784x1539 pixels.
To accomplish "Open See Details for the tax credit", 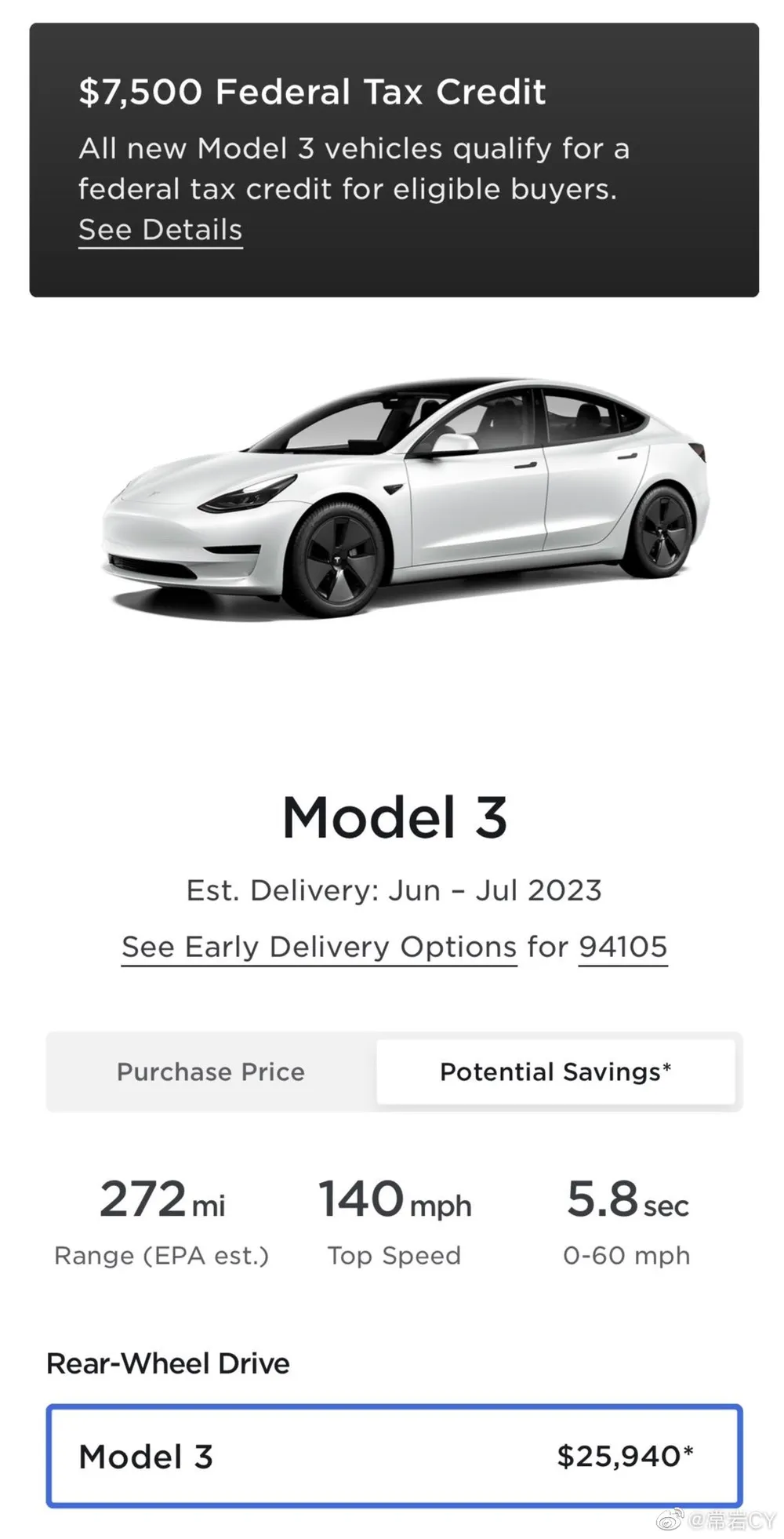I will click(160, 230).
